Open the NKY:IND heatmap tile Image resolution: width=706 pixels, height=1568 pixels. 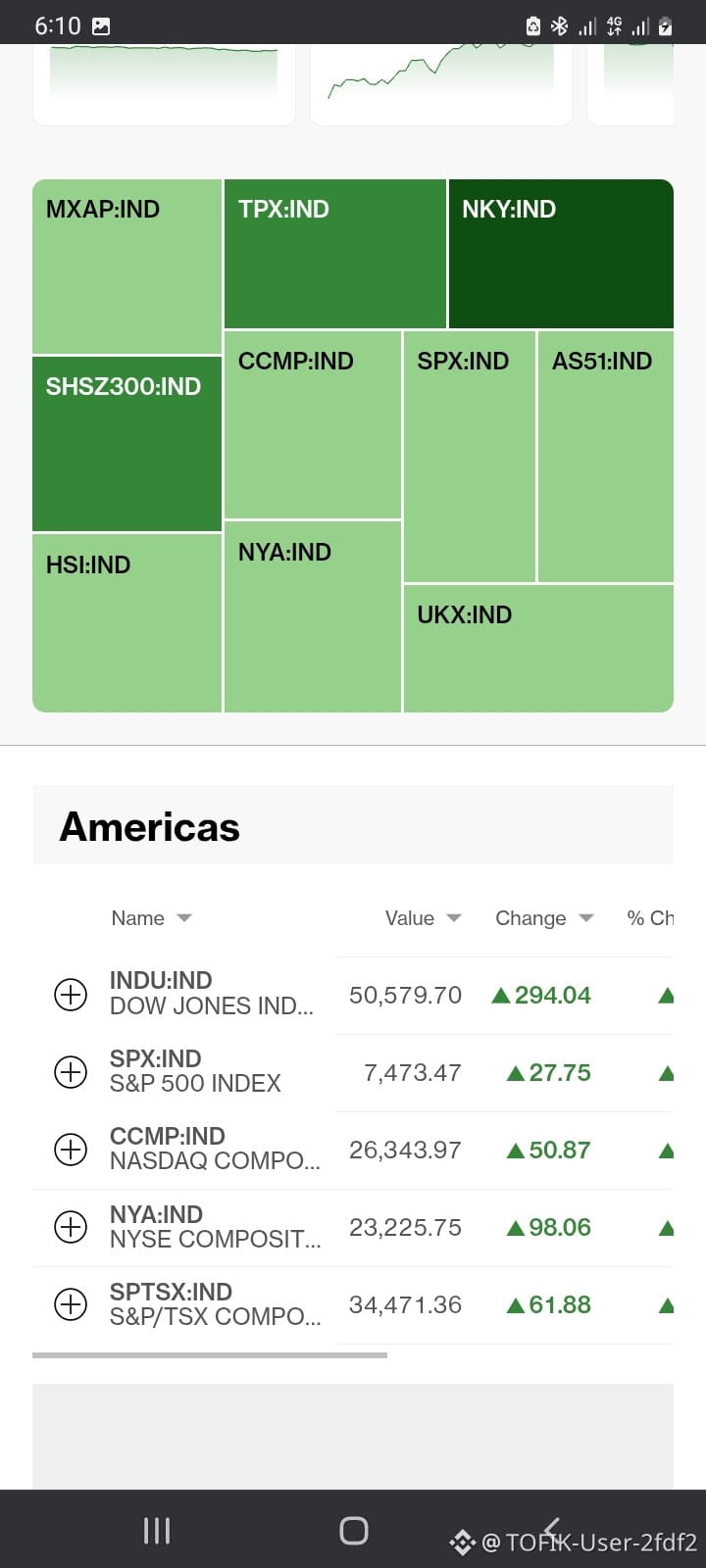tap(561, 254)
